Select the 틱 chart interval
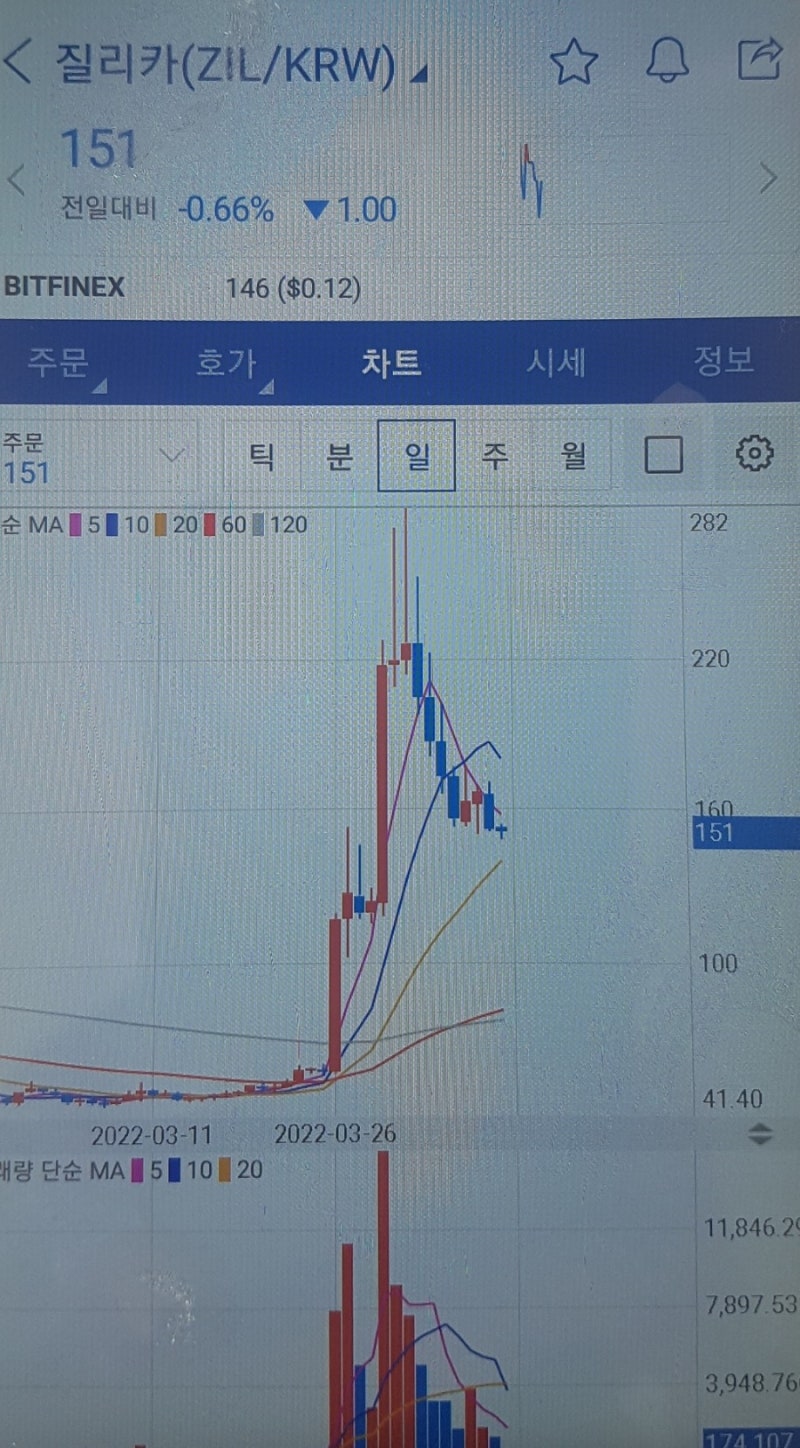 point(261,456)
